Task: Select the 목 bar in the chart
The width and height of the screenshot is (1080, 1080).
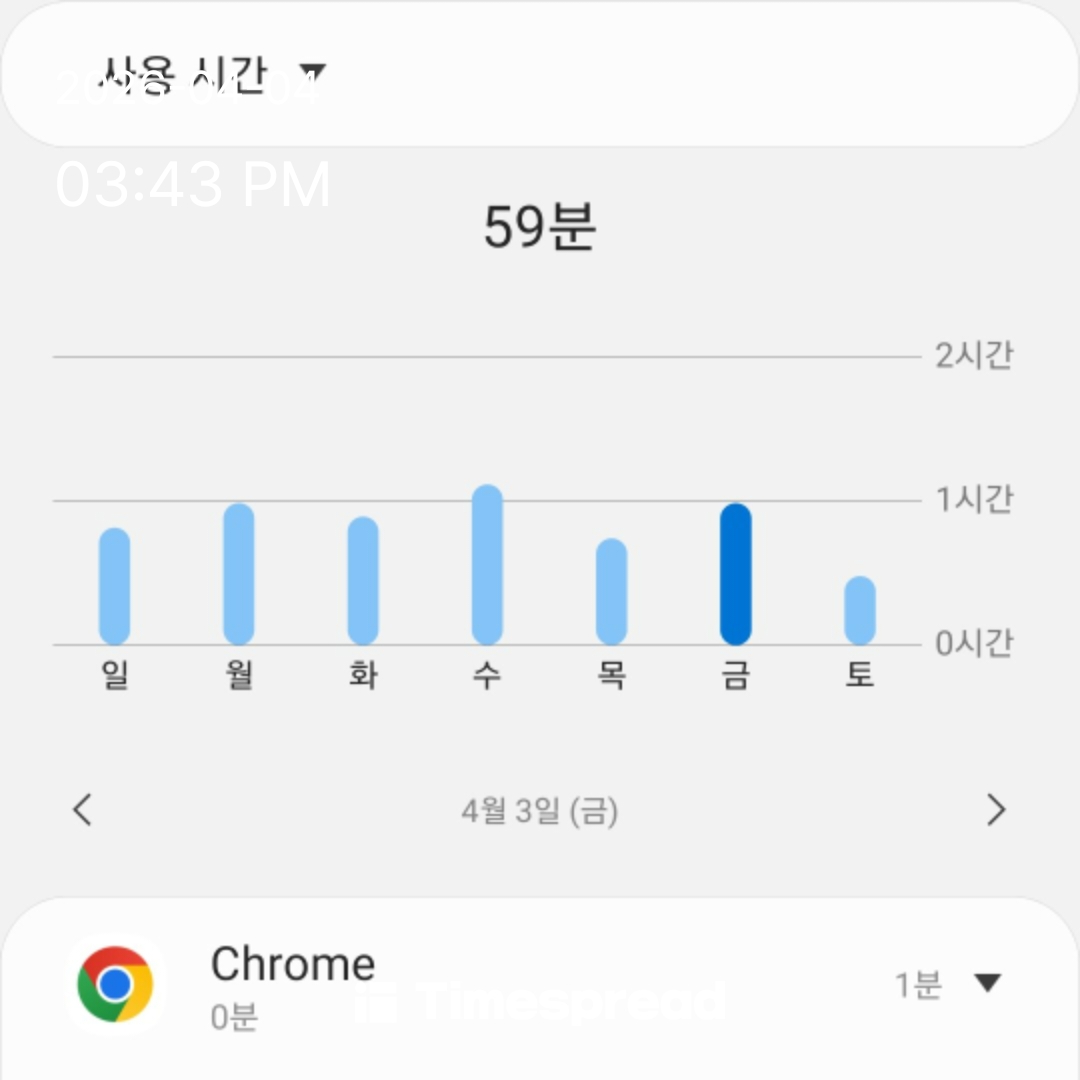Action: [611, 592]
